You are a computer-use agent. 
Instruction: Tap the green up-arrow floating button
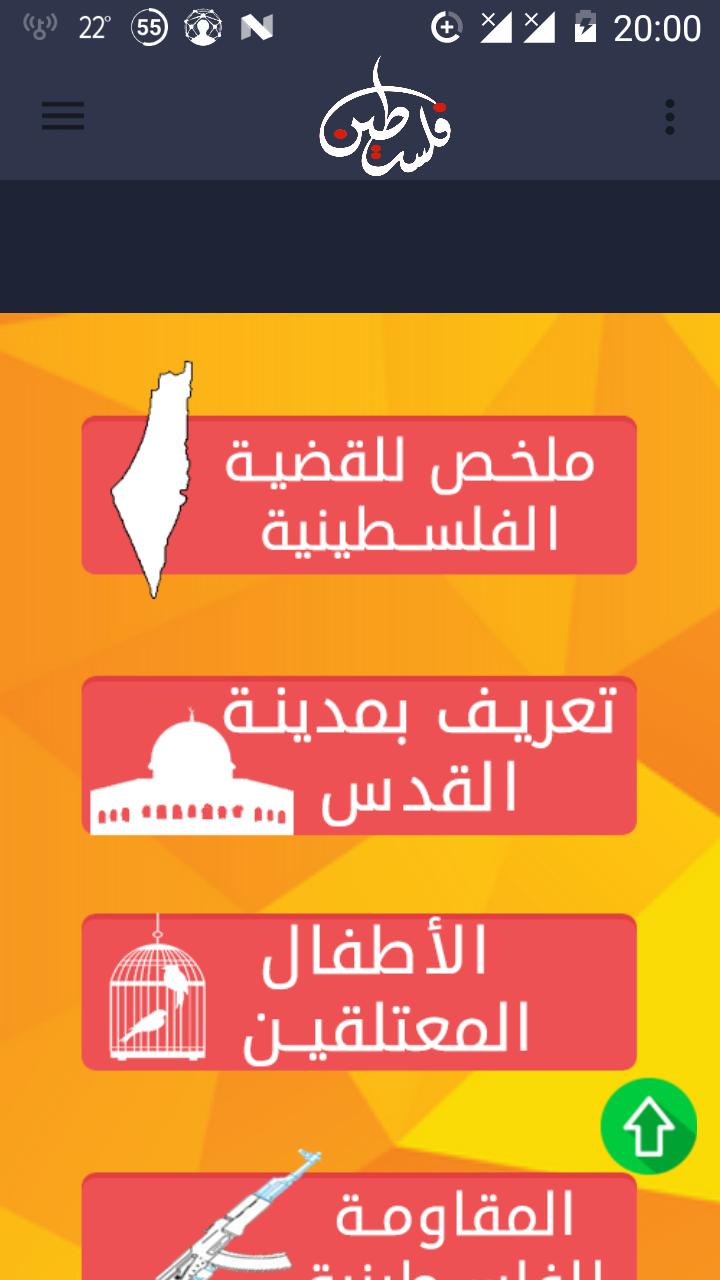click(649, 1126)
